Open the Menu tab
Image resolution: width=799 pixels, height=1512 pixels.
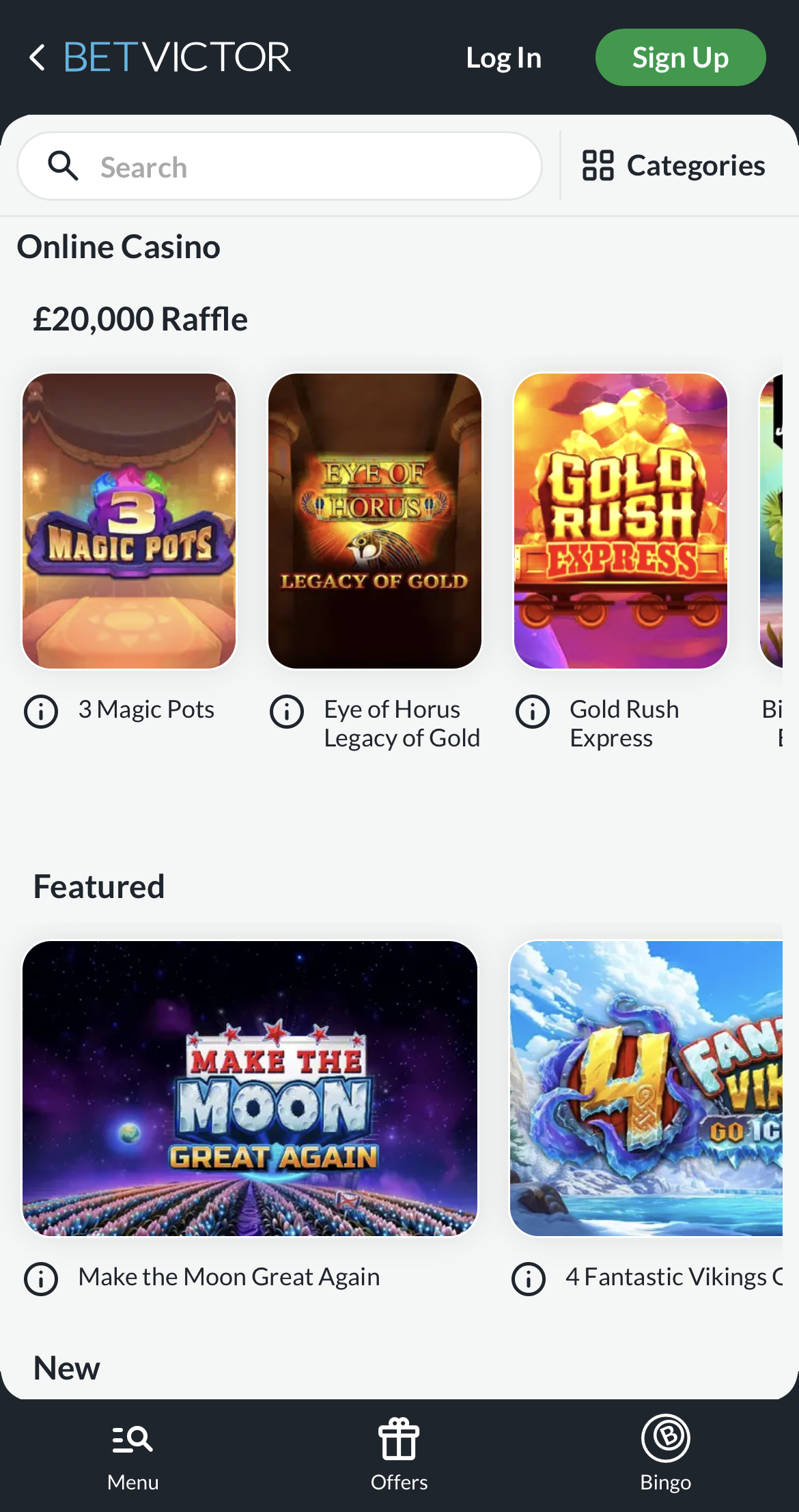pos(133,1455)
